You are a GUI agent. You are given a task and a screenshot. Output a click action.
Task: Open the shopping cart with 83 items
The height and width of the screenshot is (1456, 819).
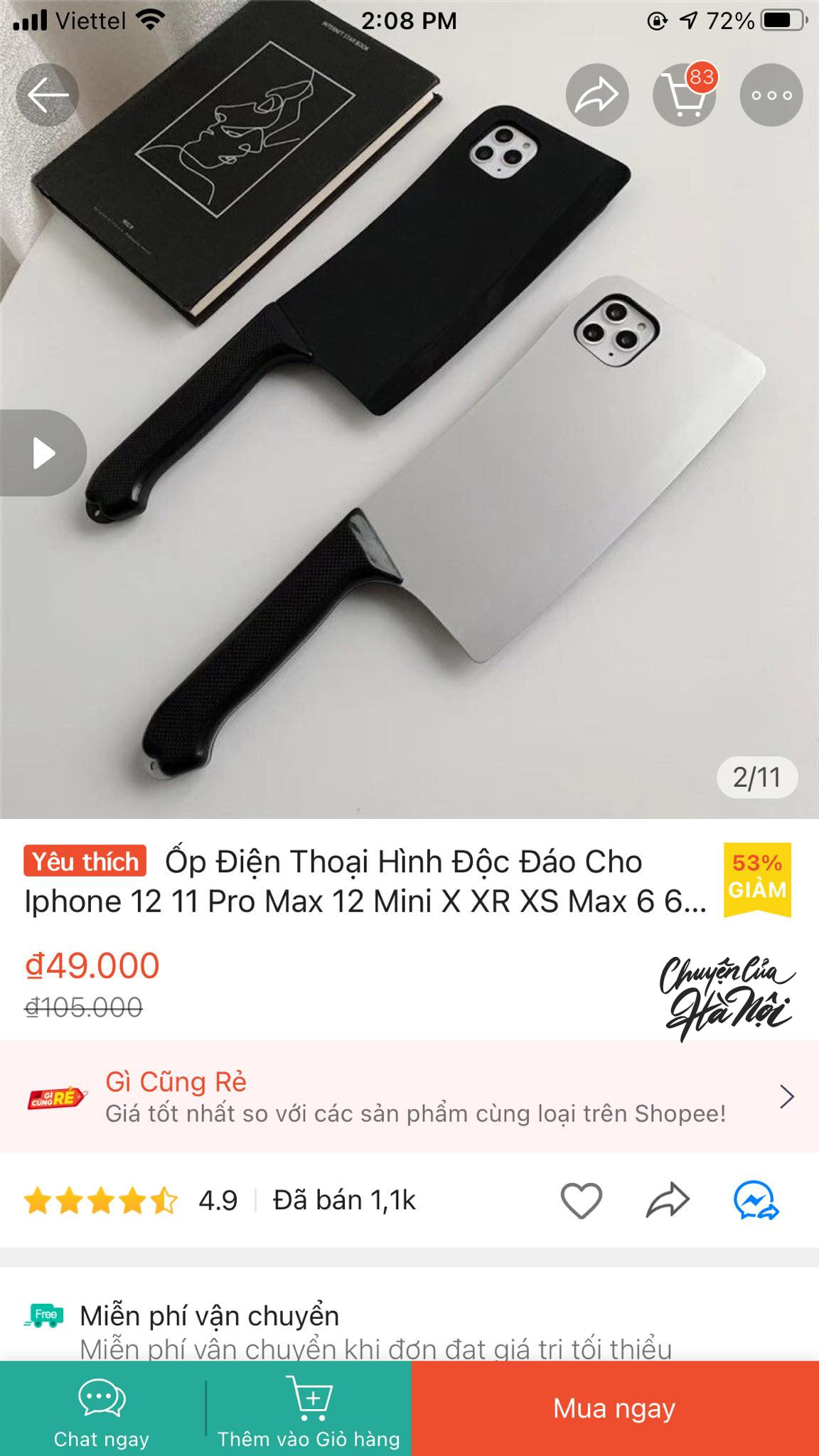[685, 95]
